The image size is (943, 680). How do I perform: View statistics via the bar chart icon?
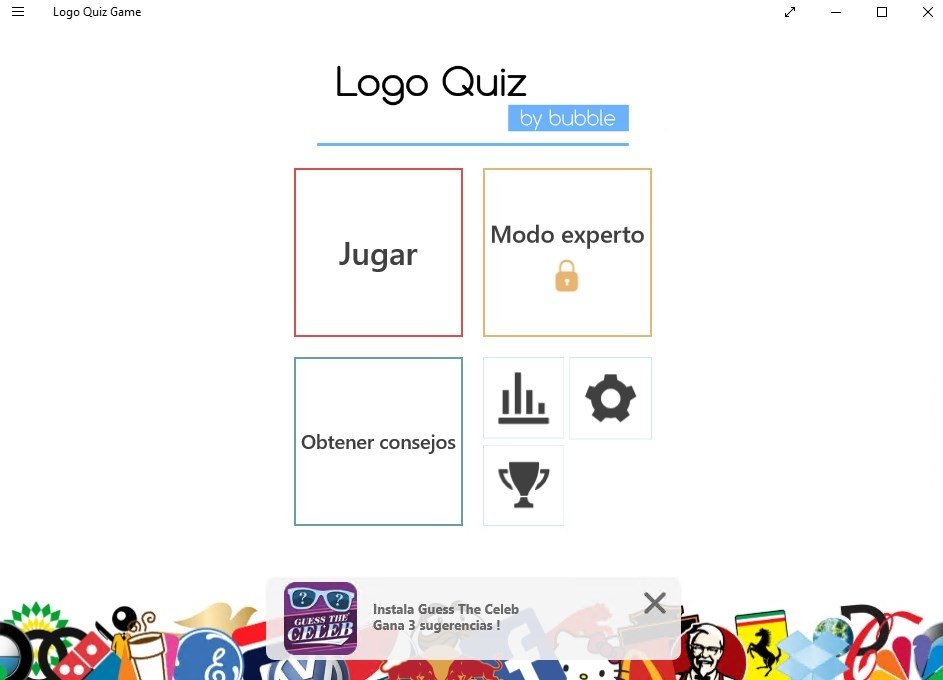pos(523,399)
